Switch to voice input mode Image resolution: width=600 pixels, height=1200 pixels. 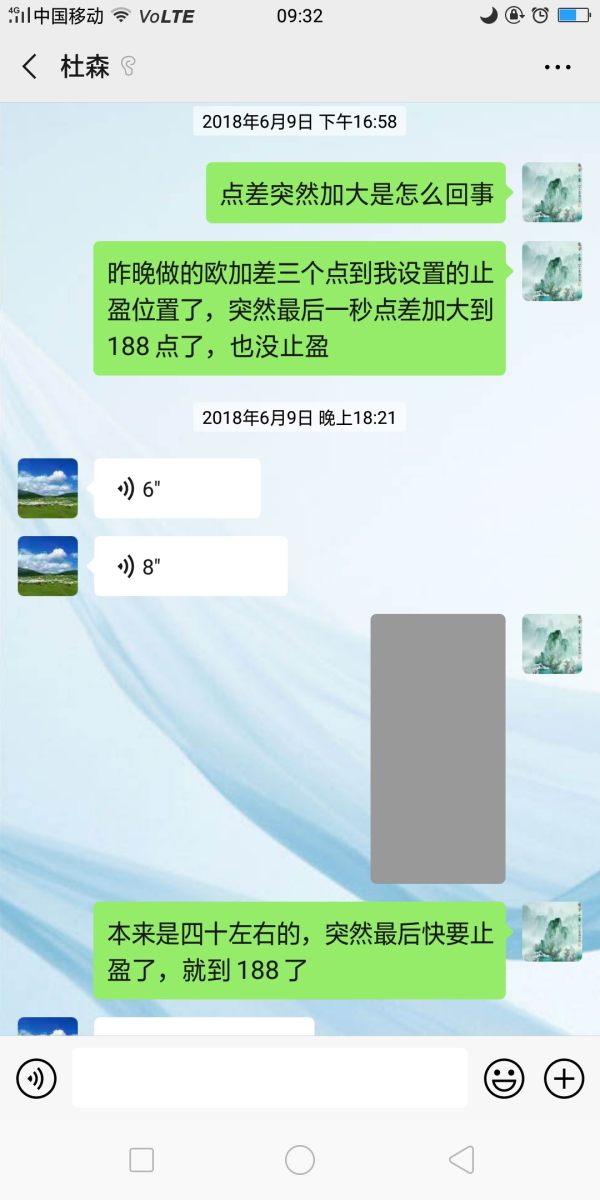(x=37, y=1078)
